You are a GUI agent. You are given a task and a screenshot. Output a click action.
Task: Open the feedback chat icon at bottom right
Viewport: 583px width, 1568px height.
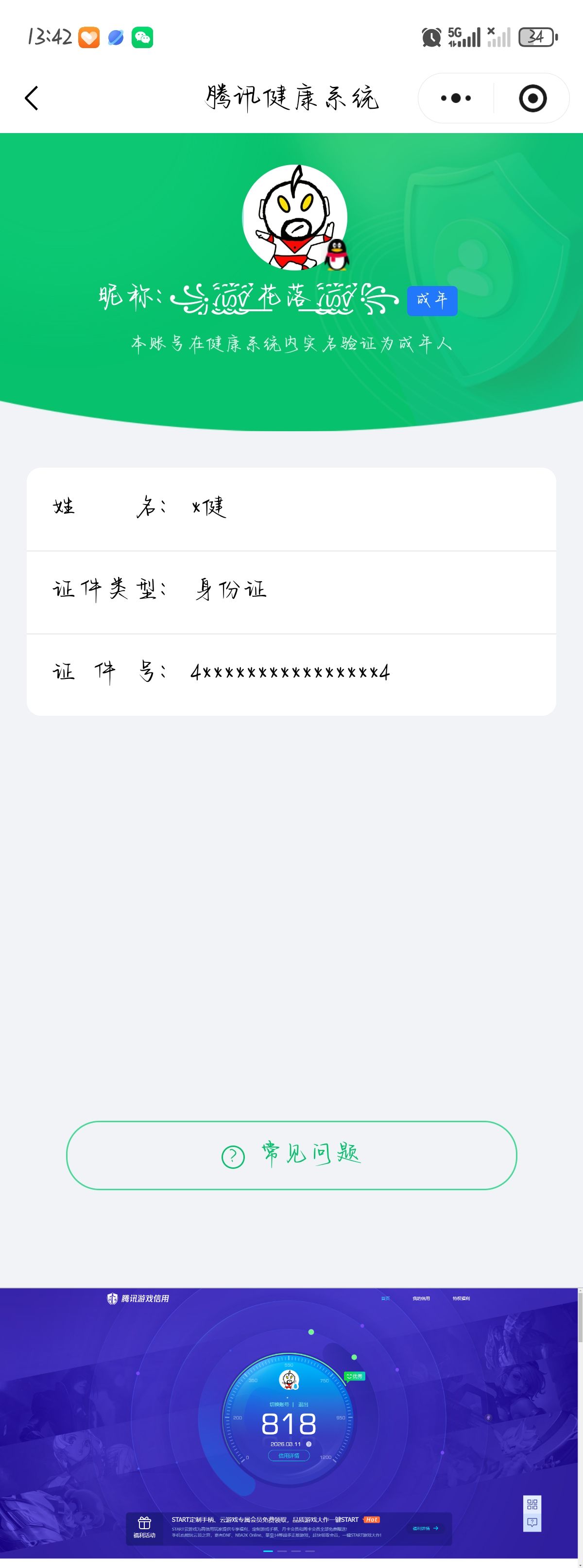(532, 1522)
